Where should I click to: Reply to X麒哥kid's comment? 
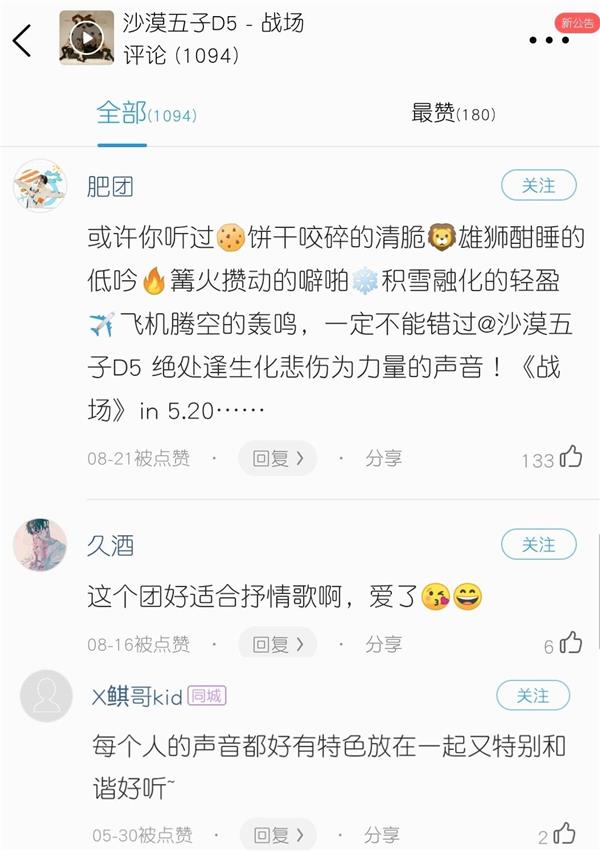click(x=277, y=834)
